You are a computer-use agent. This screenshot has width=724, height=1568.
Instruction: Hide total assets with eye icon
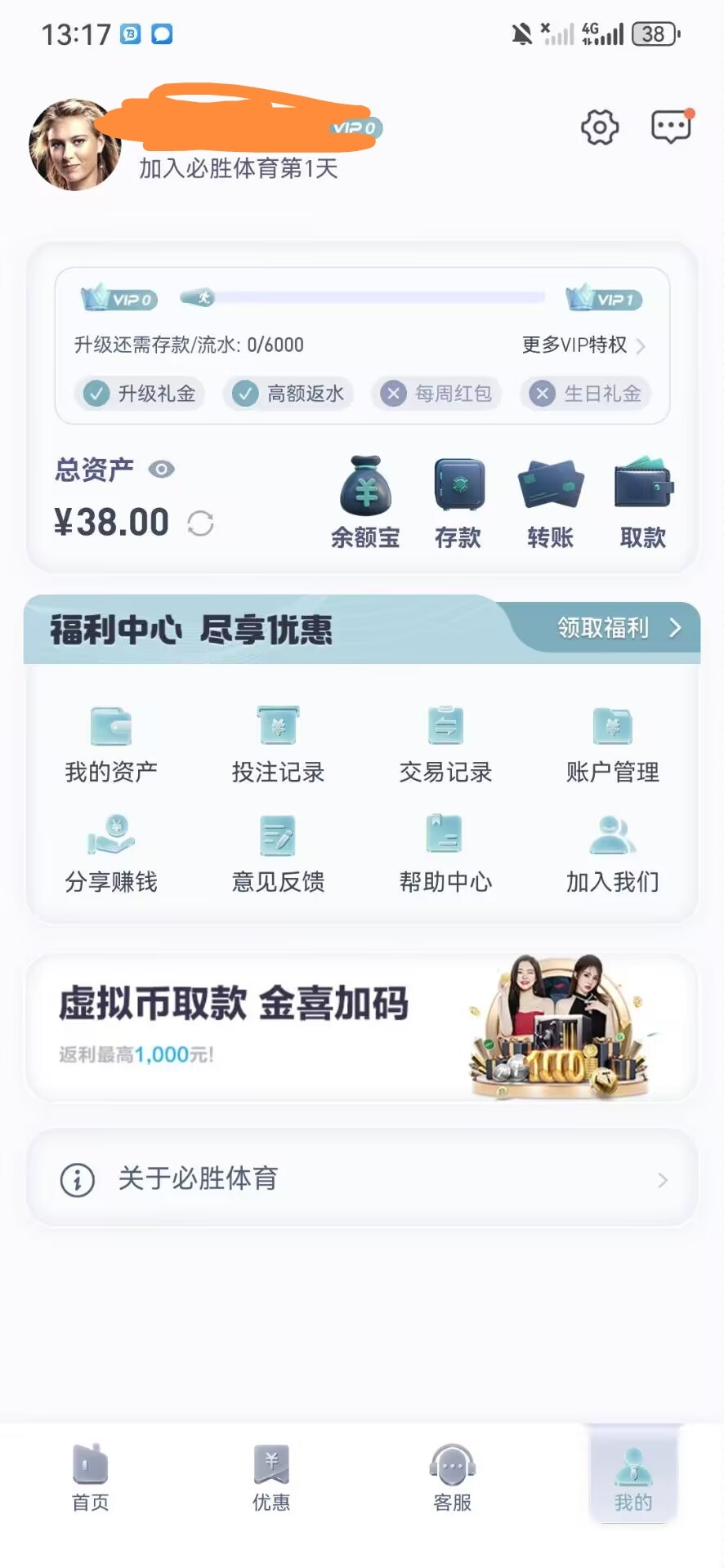tap(161, 469)
